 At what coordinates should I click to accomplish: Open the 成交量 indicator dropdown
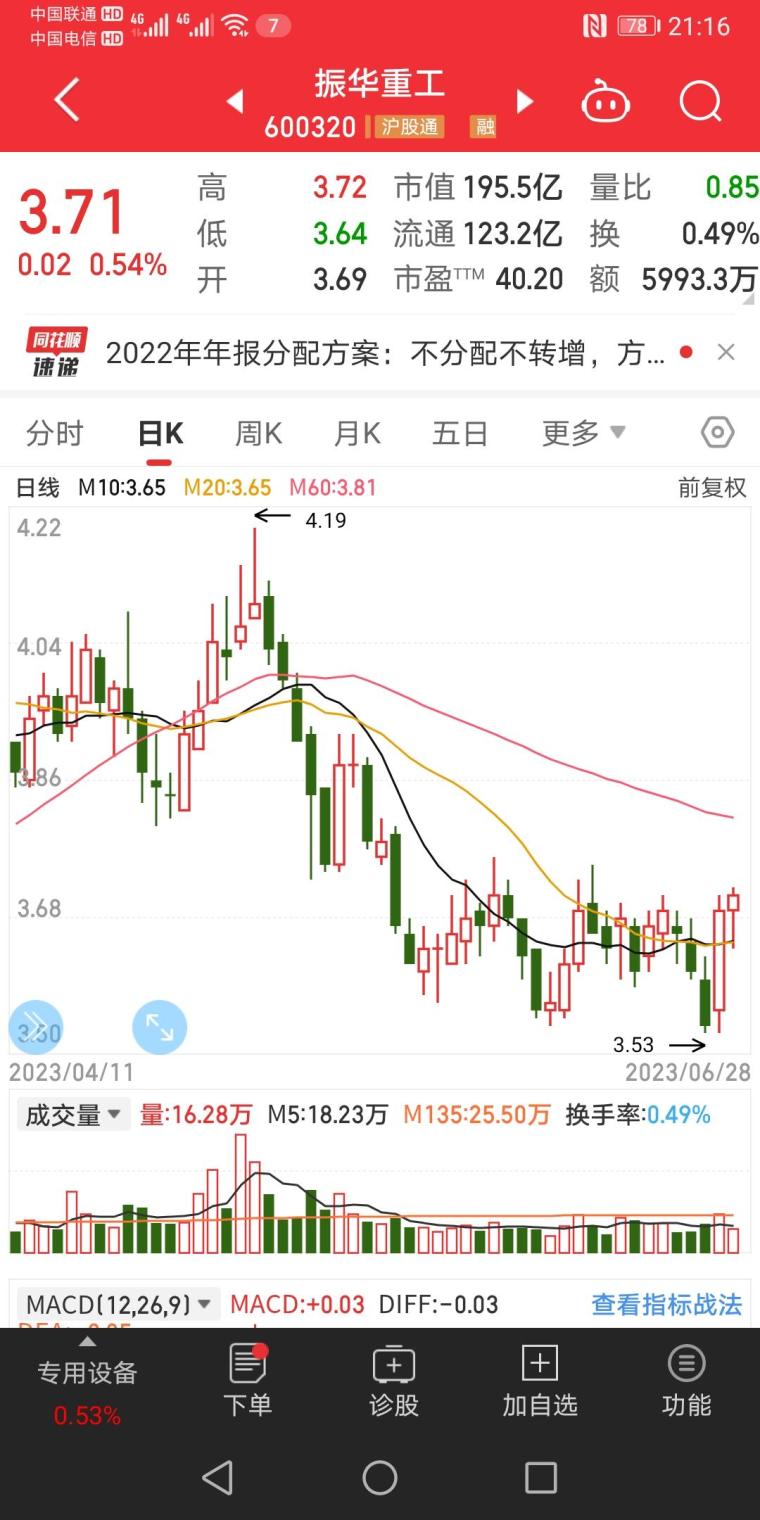[73, 1114]
